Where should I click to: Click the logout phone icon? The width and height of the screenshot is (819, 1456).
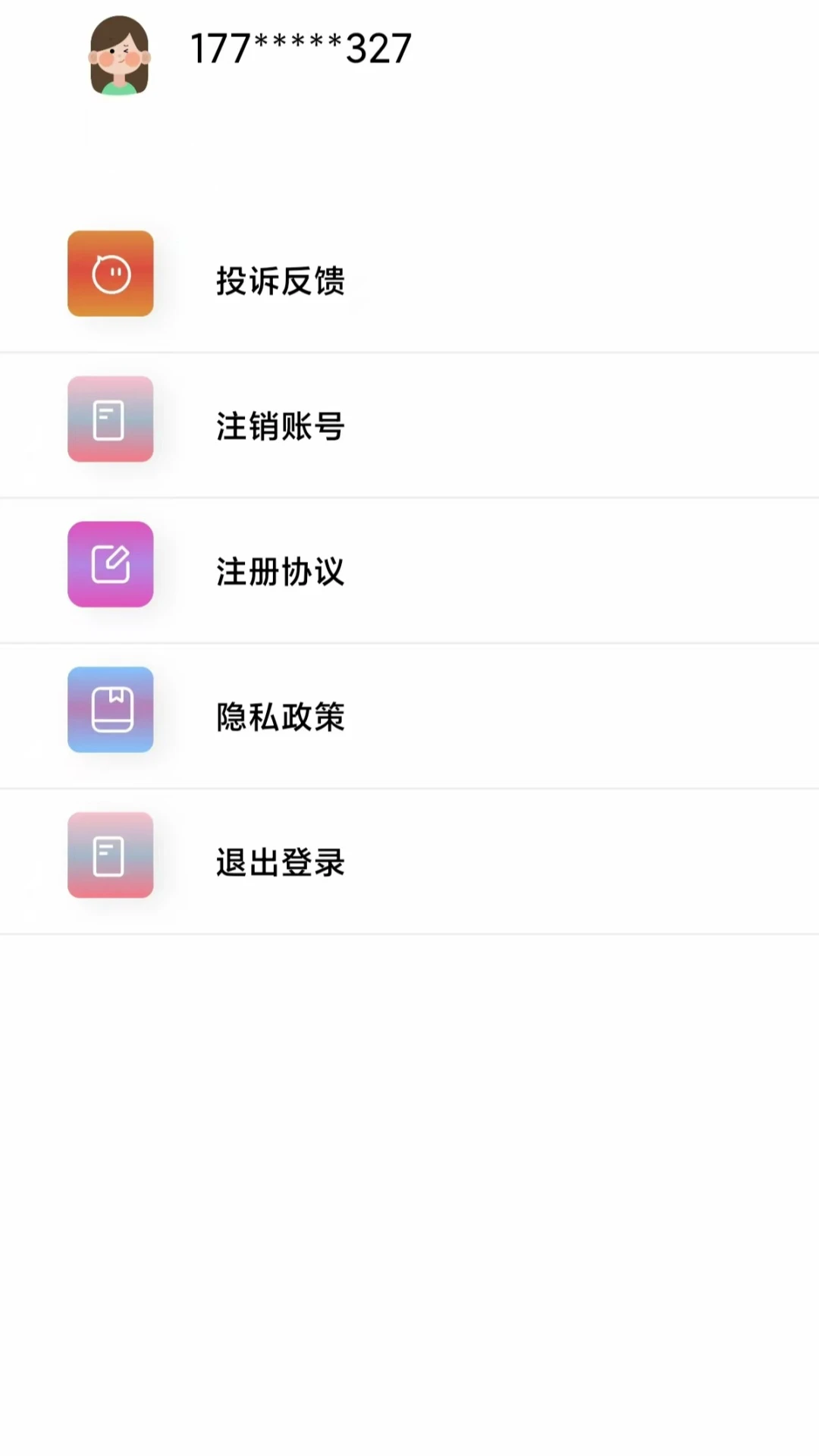(110, 855)
